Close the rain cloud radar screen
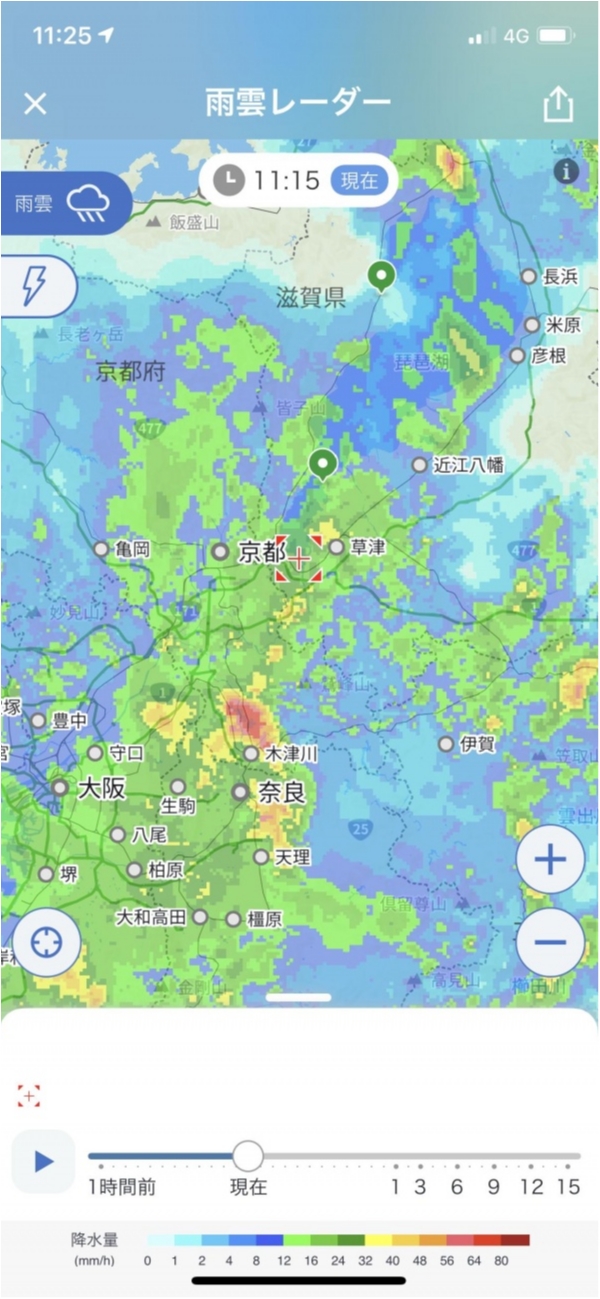Screen dimensions: 600x1299 tap(35, 103)
